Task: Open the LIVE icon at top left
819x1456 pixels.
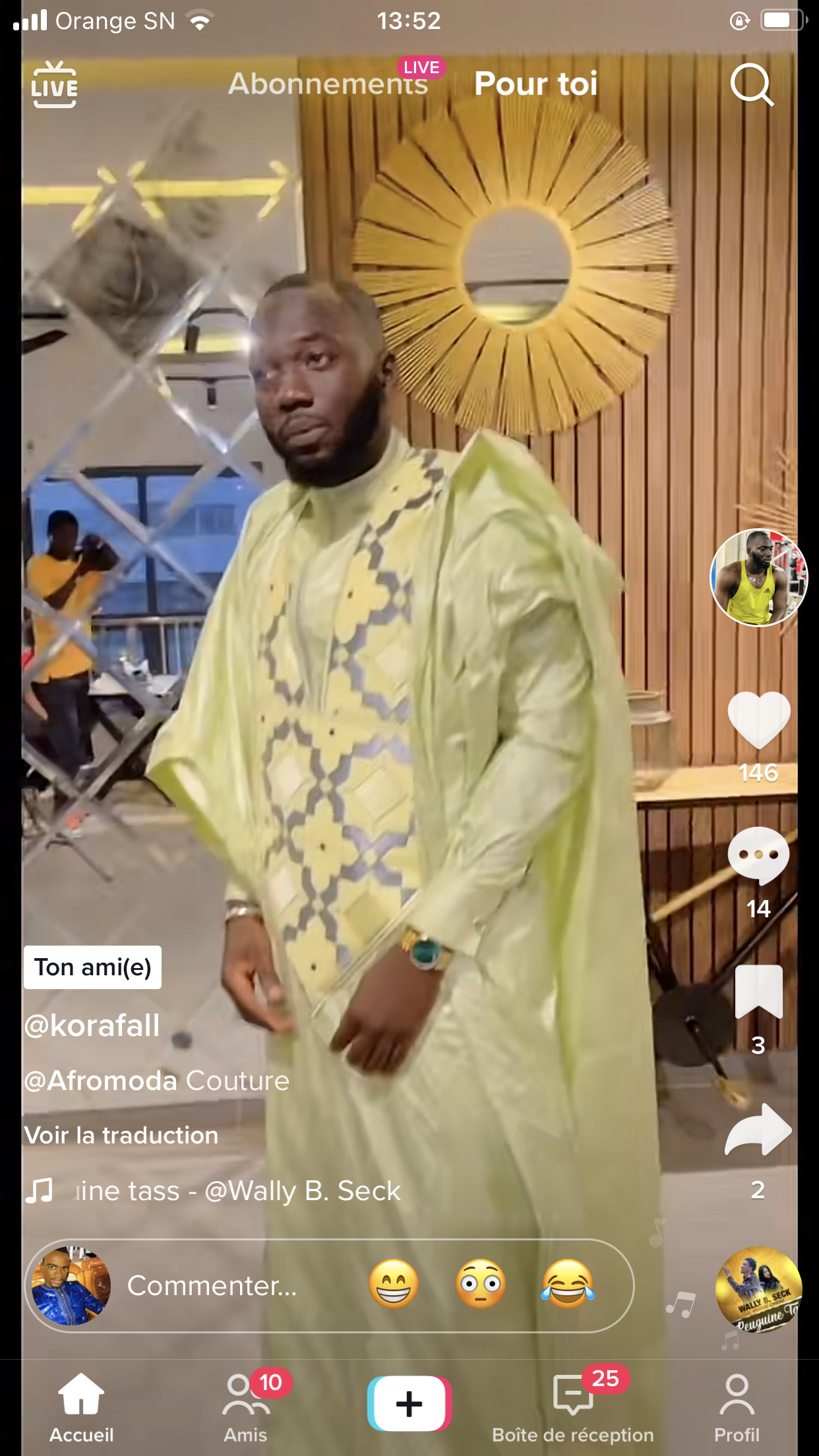Action: pyautogui.click(x=54, y=85)
